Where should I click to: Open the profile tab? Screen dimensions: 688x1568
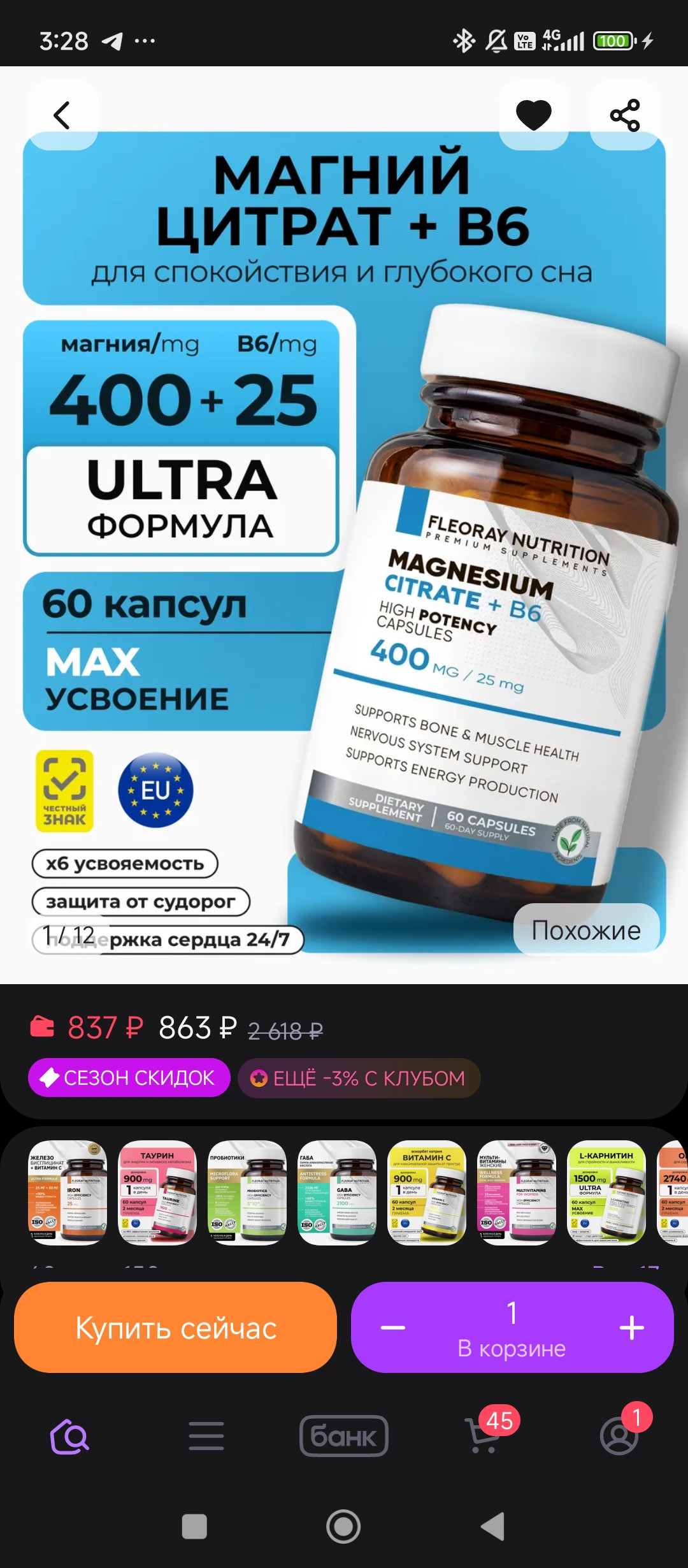click(x=619, y=1435)
